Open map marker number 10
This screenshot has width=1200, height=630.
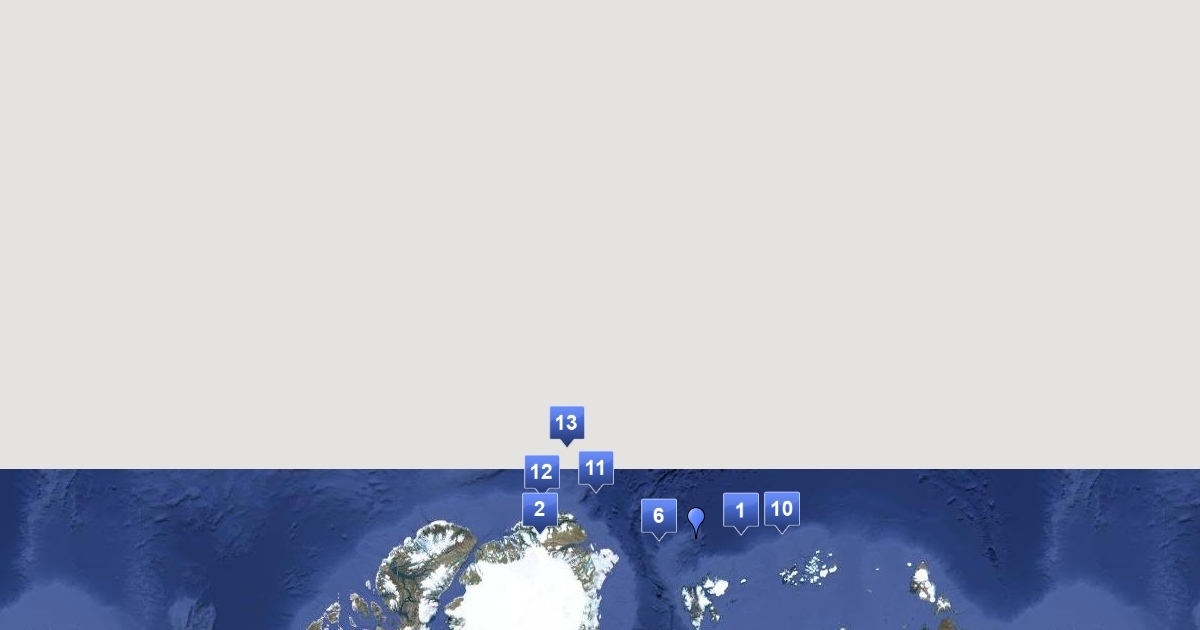[x=781, y=509]
